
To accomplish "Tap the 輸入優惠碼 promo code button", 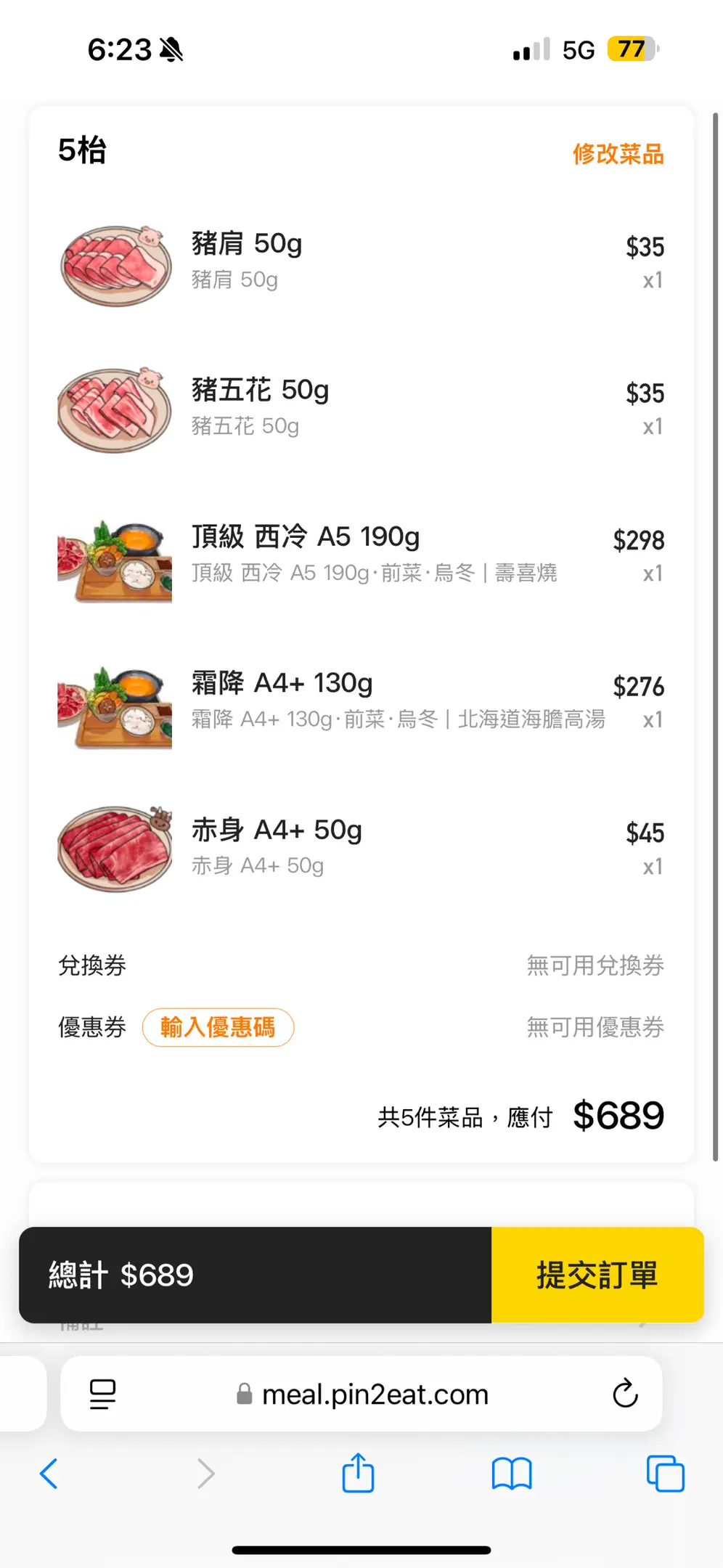I will [218, 1027].
